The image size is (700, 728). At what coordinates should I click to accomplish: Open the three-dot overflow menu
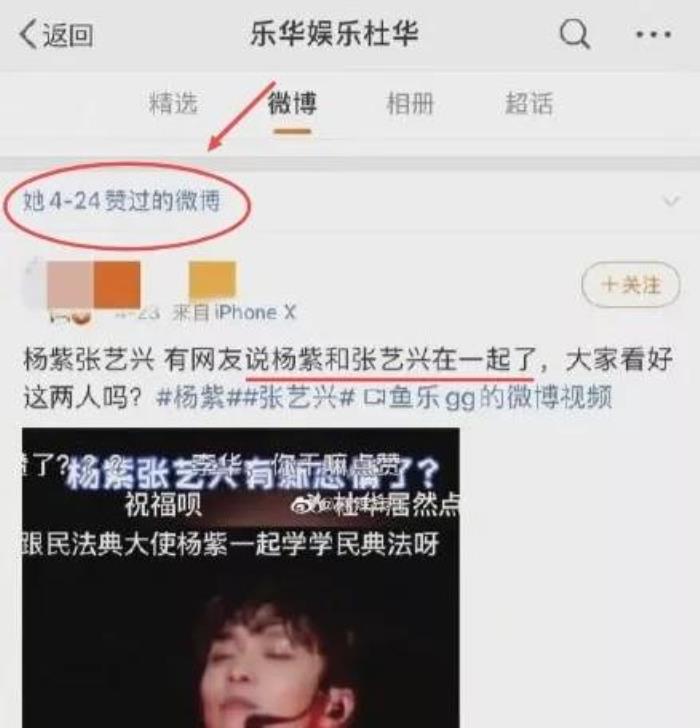(x=653, y=35)
